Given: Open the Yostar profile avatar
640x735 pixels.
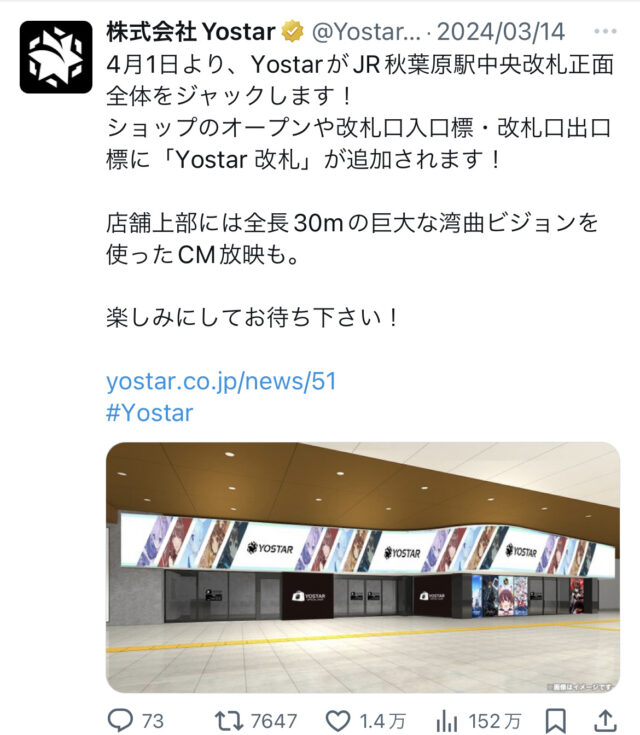Looking at the screenshot, I should pyautogui.click(x=56, y=58).
